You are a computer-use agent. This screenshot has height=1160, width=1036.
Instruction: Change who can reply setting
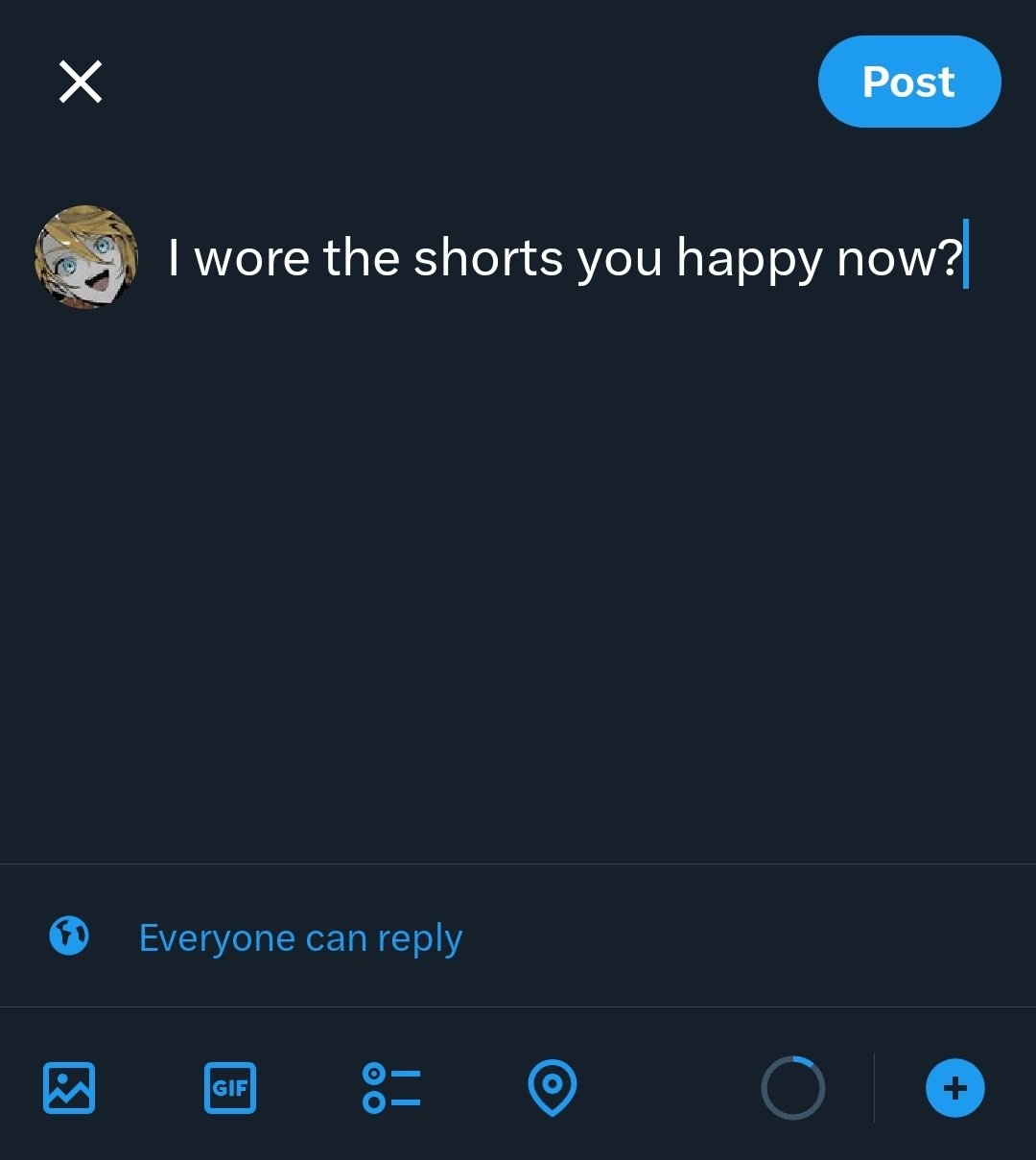pyautogui.click(x=300, y=937)
